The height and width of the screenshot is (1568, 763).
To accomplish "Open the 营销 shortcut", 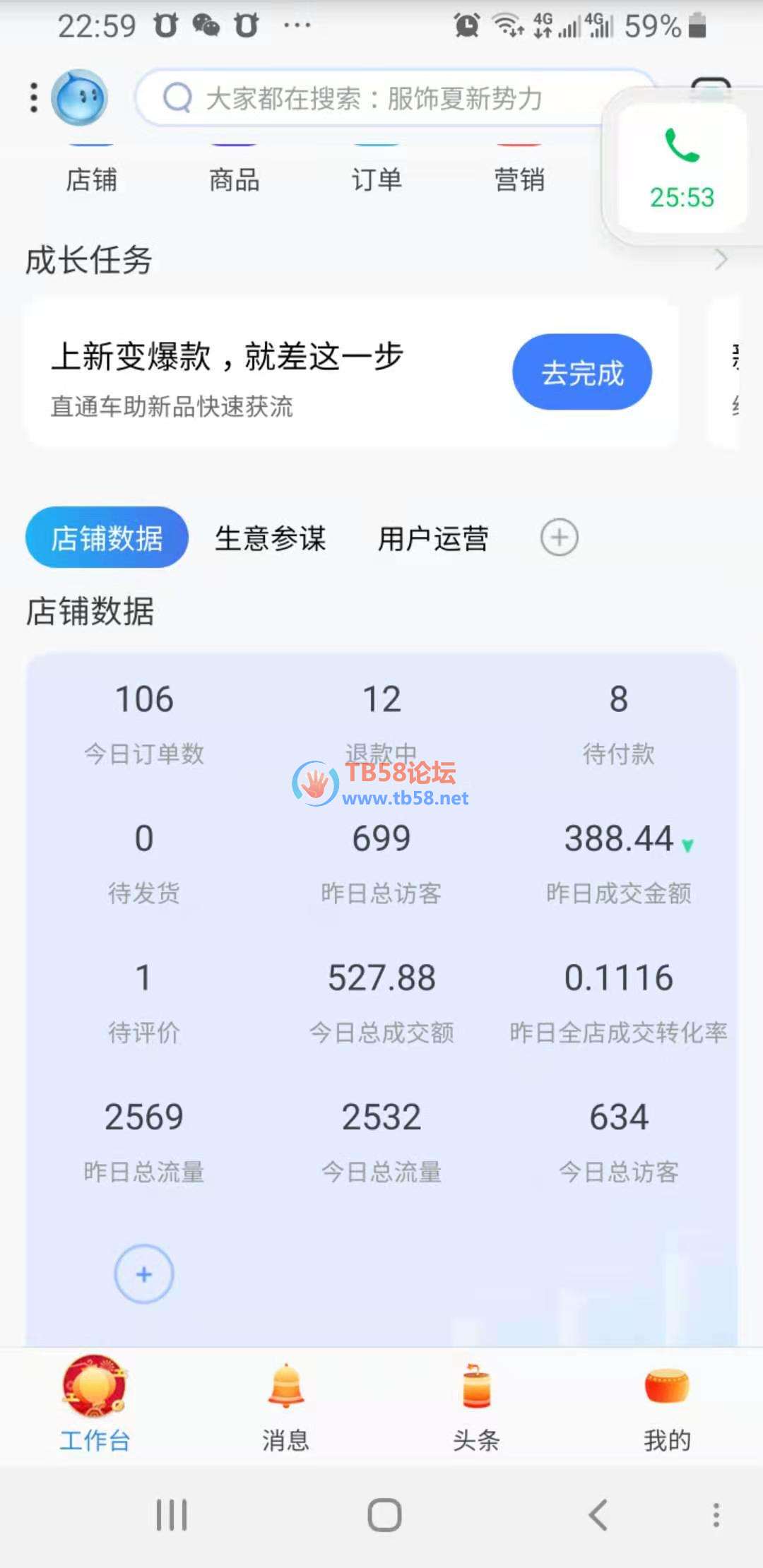I will point(519,177).
